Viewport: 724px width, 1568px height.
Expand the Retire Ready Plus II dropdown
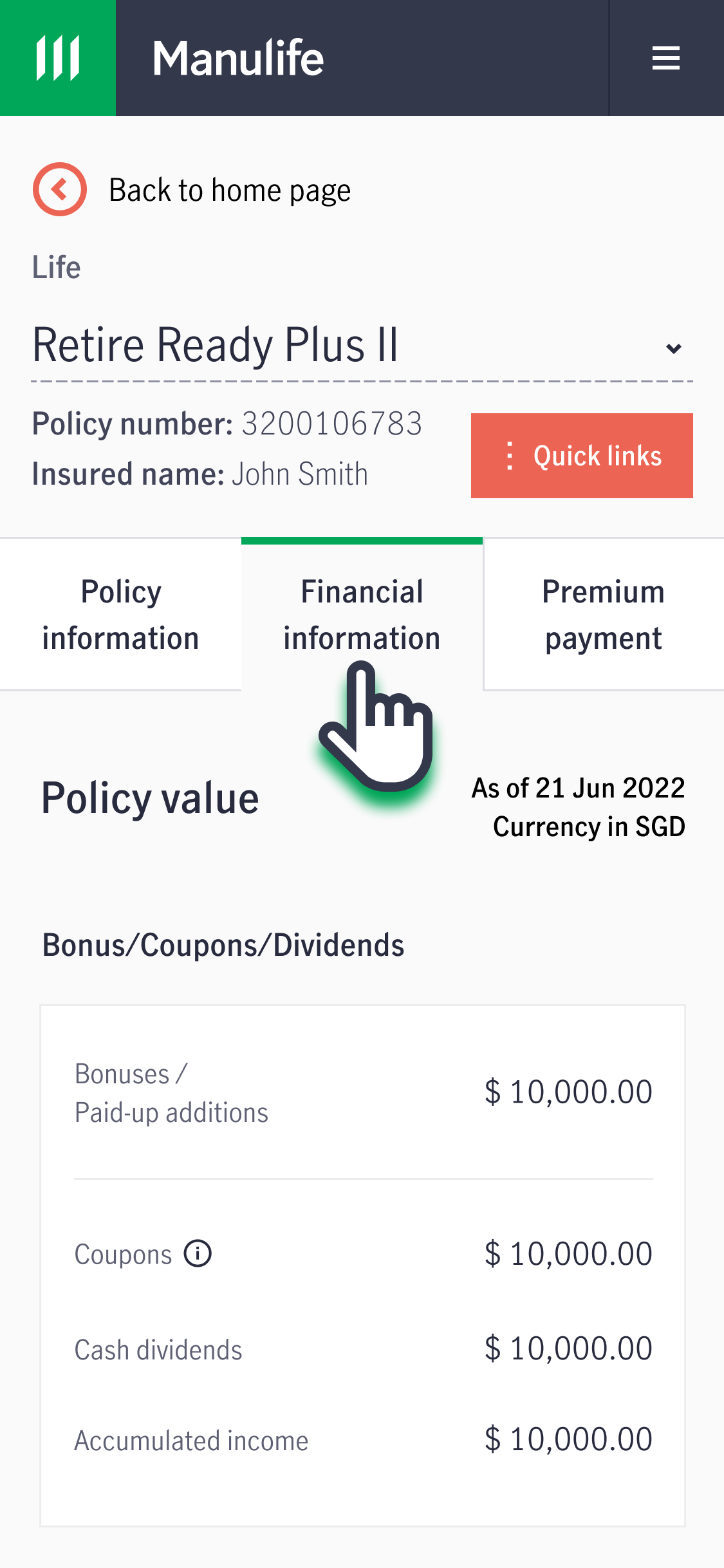coord(362,346)
